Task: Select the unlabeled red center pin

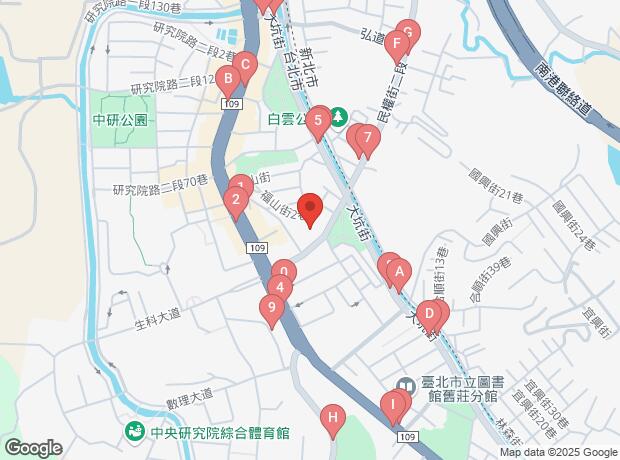Action: 310,208
